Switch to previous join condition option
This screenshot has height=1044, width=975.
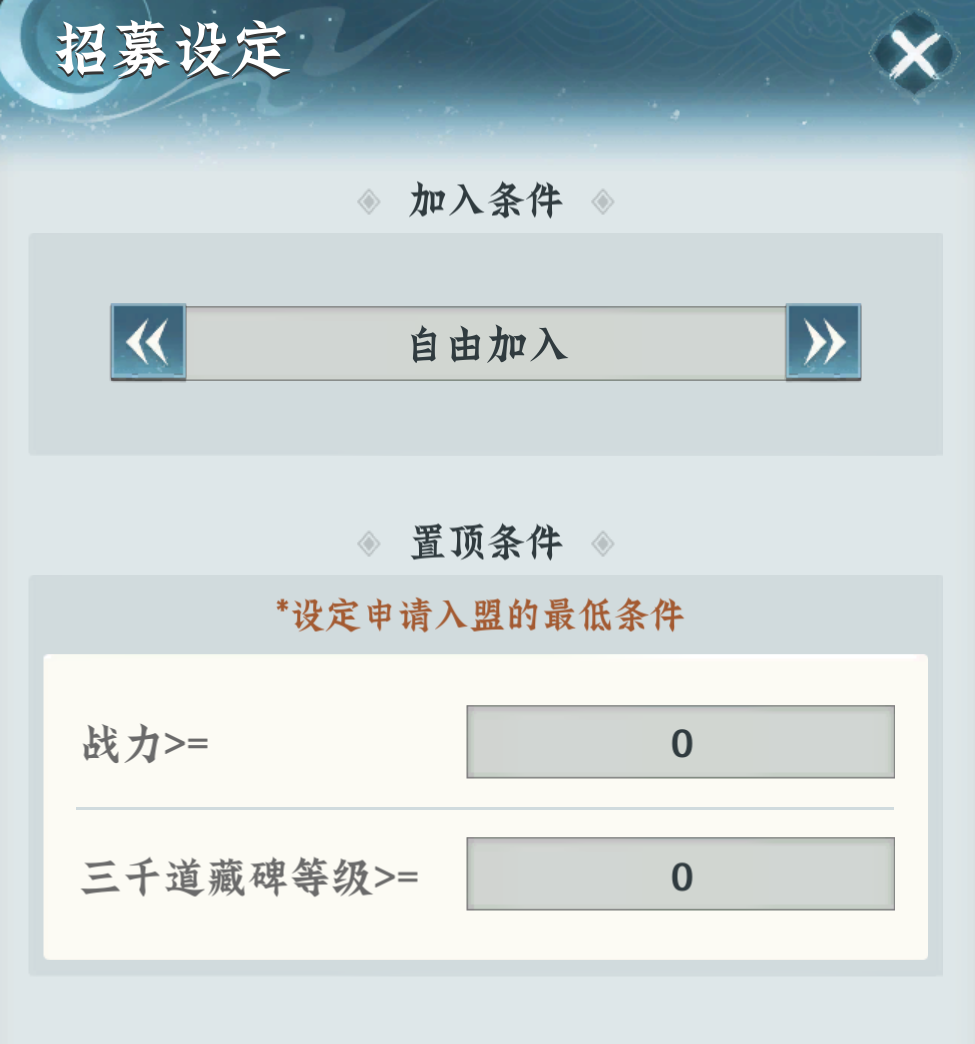pos(148,342)
